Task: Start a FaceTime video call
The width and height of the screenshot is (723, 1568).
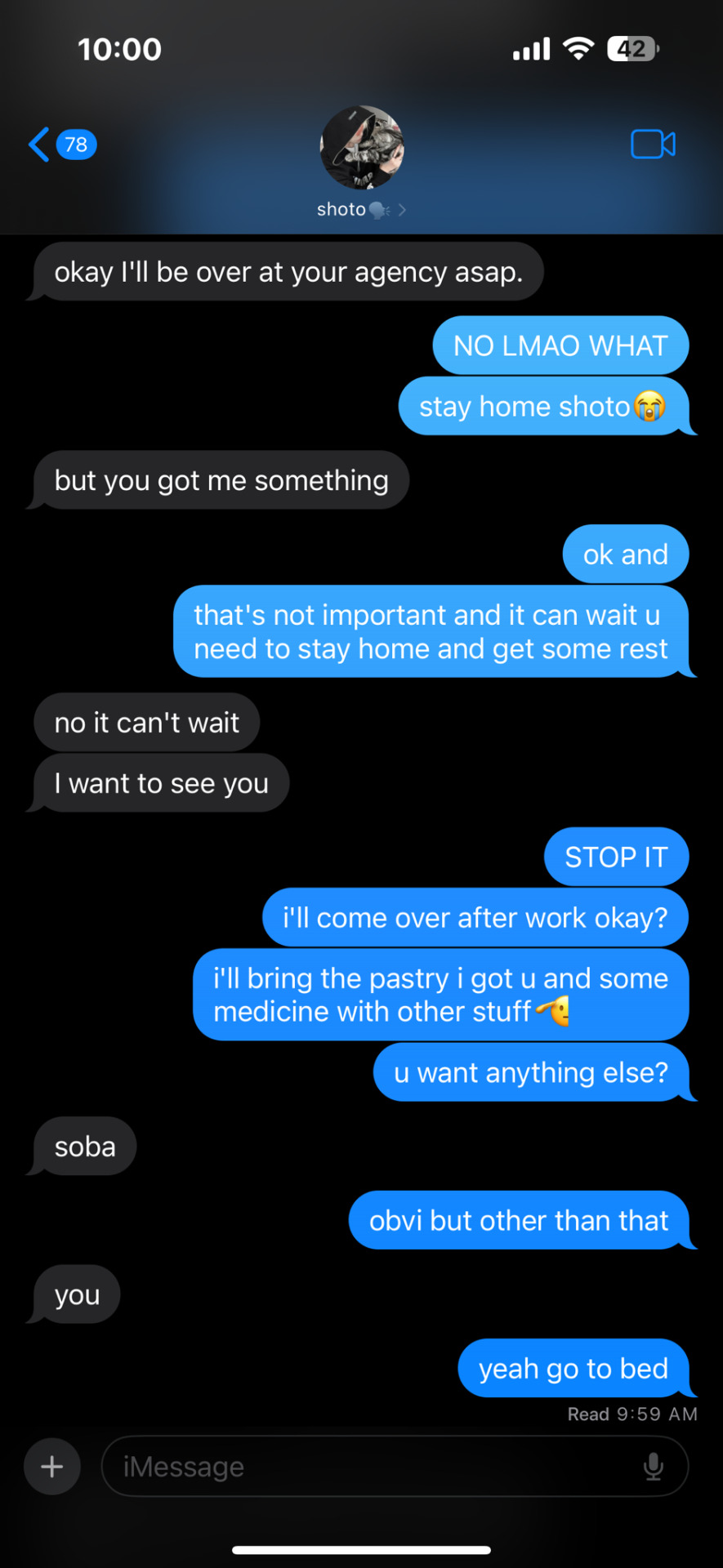Action: [653, 145]
